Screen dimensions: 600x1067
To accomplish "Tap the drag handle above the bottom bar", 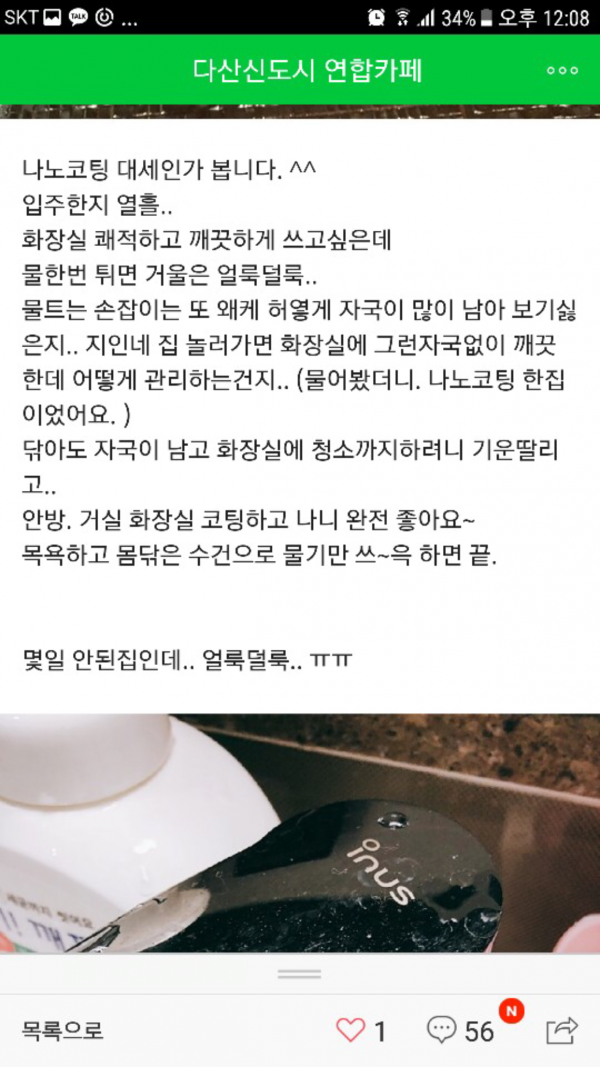I will point(299,973).
